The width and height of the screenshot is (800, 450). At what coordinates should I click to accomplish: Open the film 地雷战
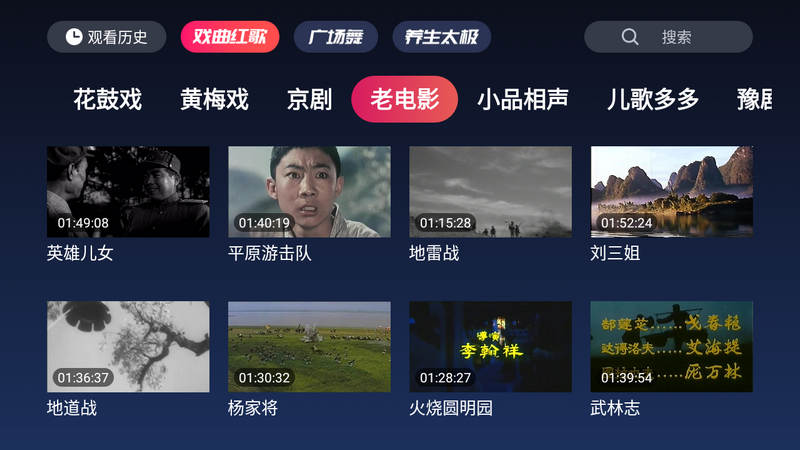point(490,192)
